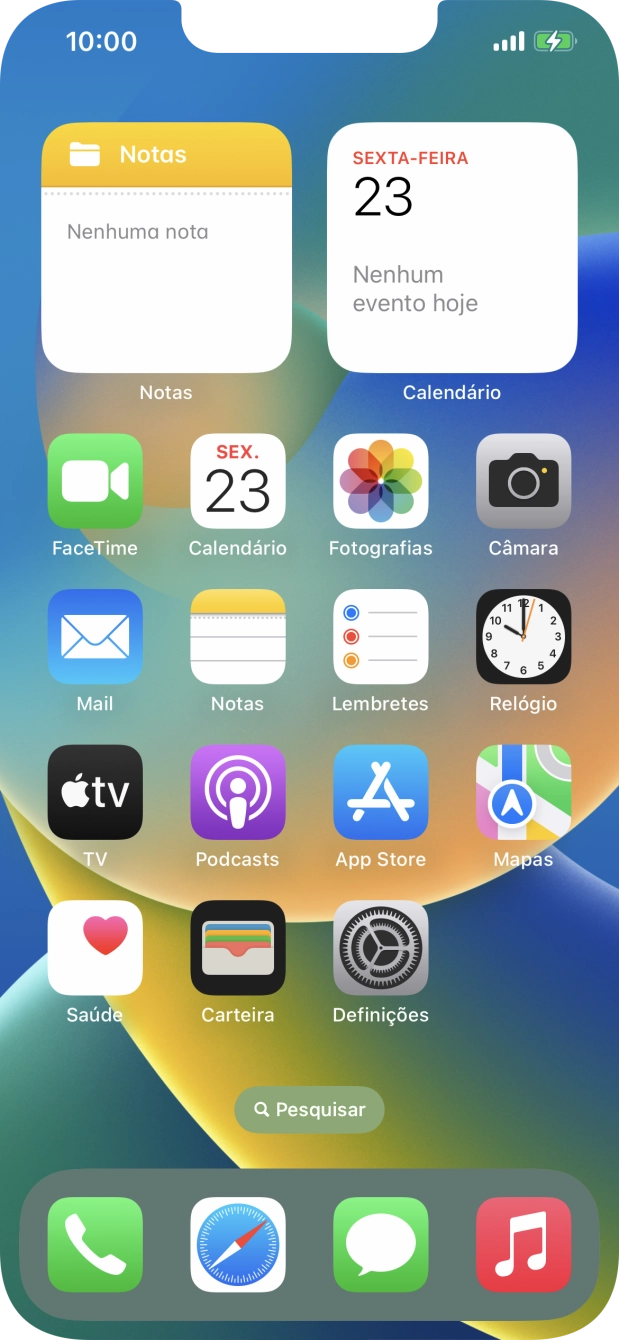
Task: Open the Calendário app icon
Action: (x=238, y=481)
